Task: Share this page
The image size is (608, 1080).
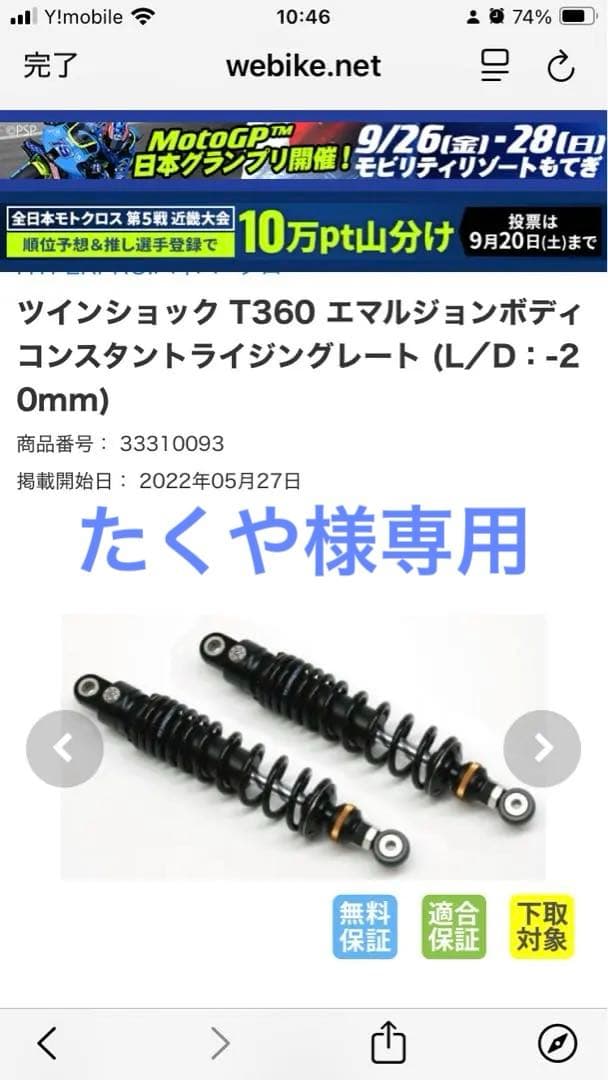Action: (389, 1044)
